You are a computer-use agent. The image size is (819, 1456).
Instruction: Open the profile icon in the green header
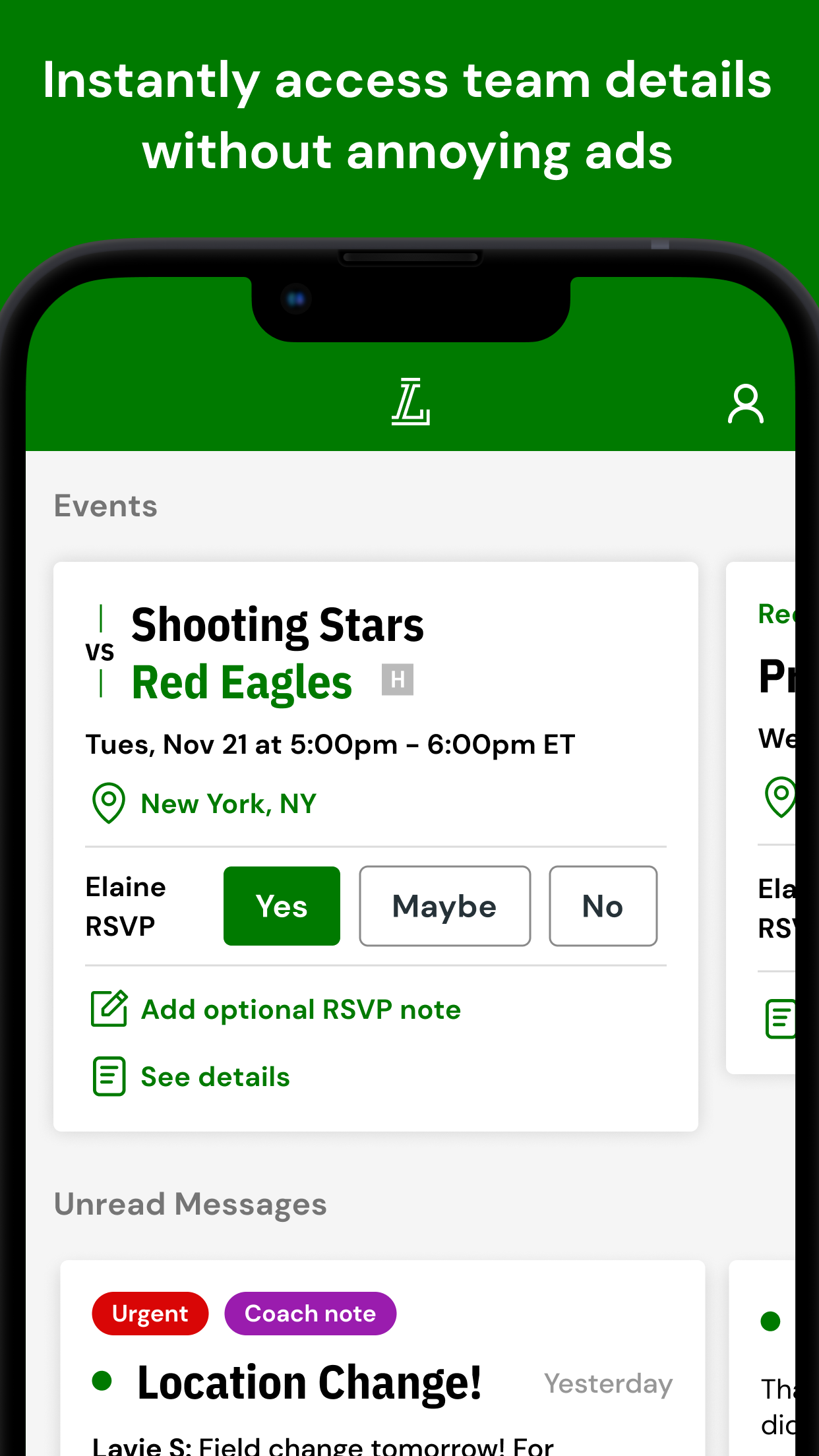744,404
